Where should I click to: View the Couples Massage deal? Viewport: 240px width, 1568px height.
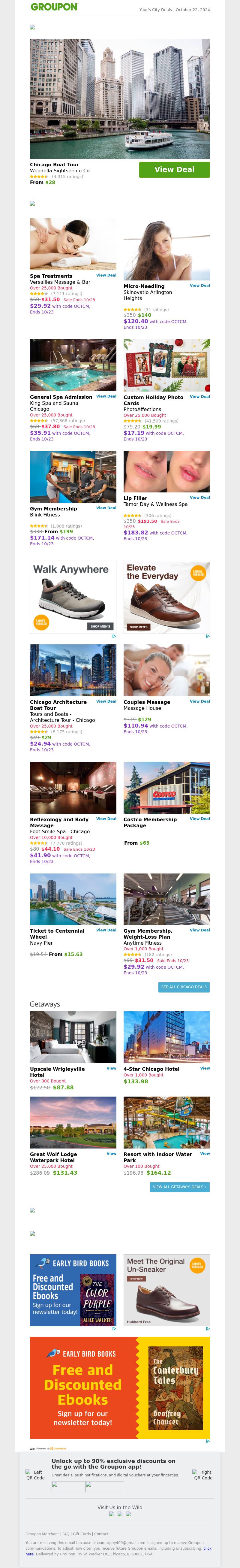(x=199, y=701)
